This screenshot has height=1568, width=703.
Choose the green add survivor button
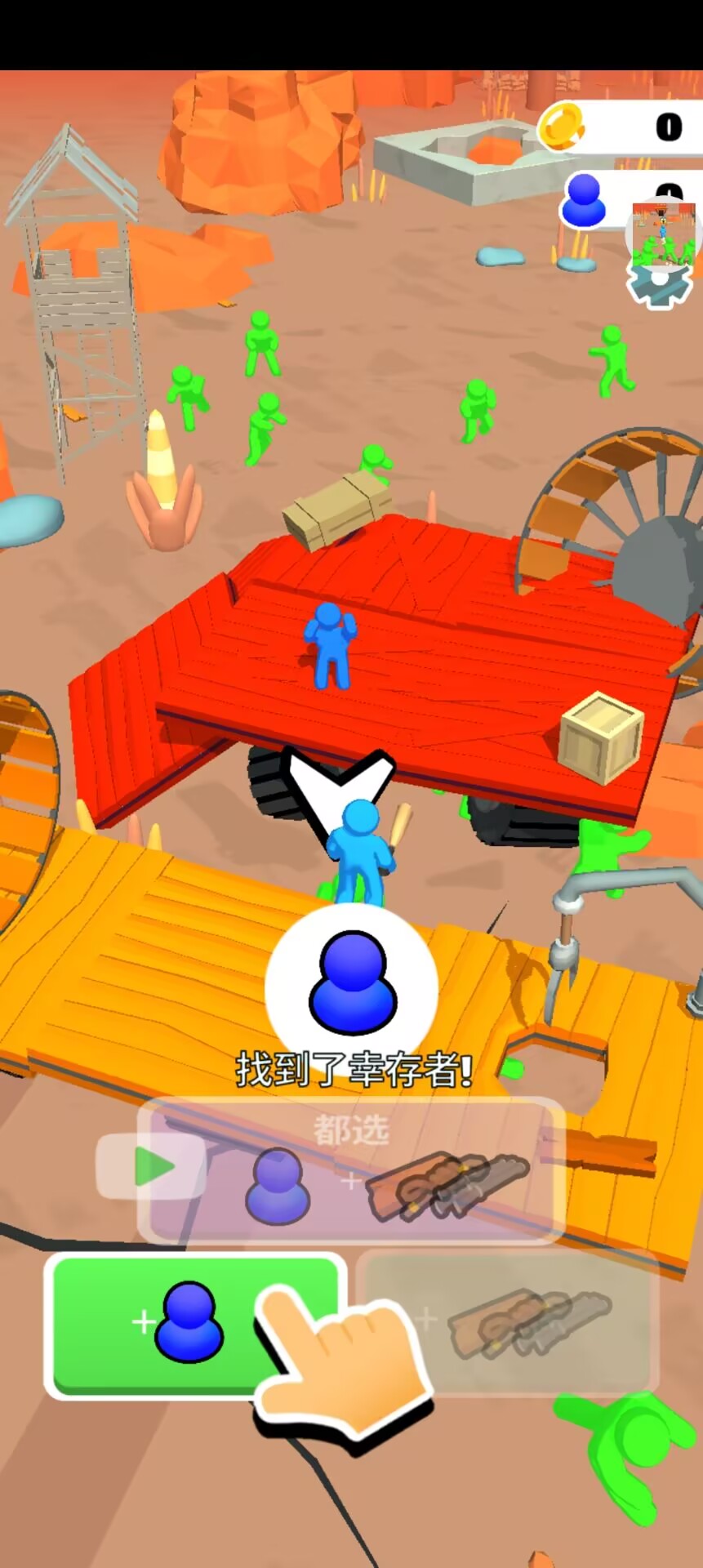tap(194, 1324)
